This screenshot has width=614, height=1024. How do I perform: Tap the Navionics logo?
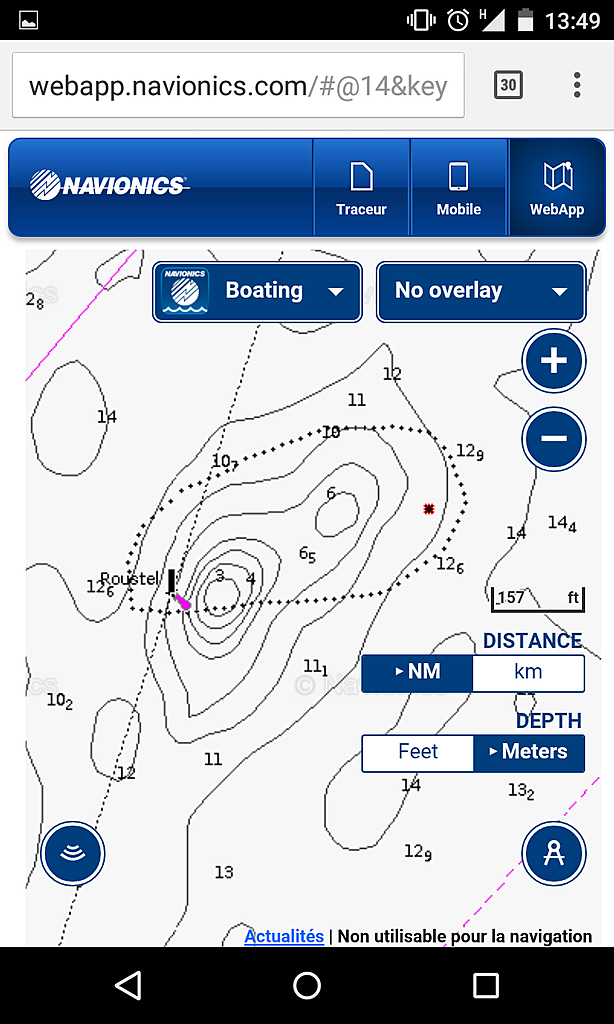click(x=108, y=185)
